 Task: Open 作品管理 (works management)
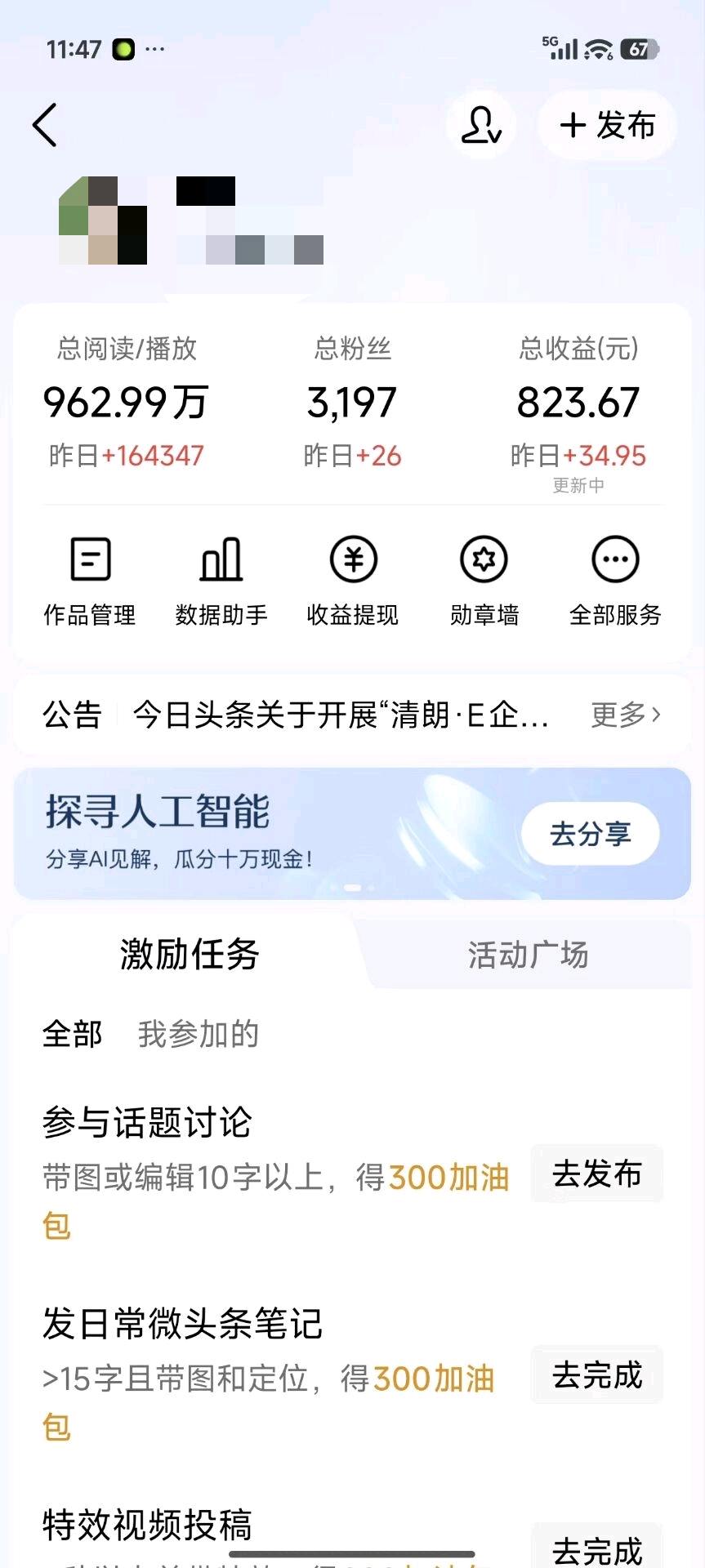tap(90, 580)
